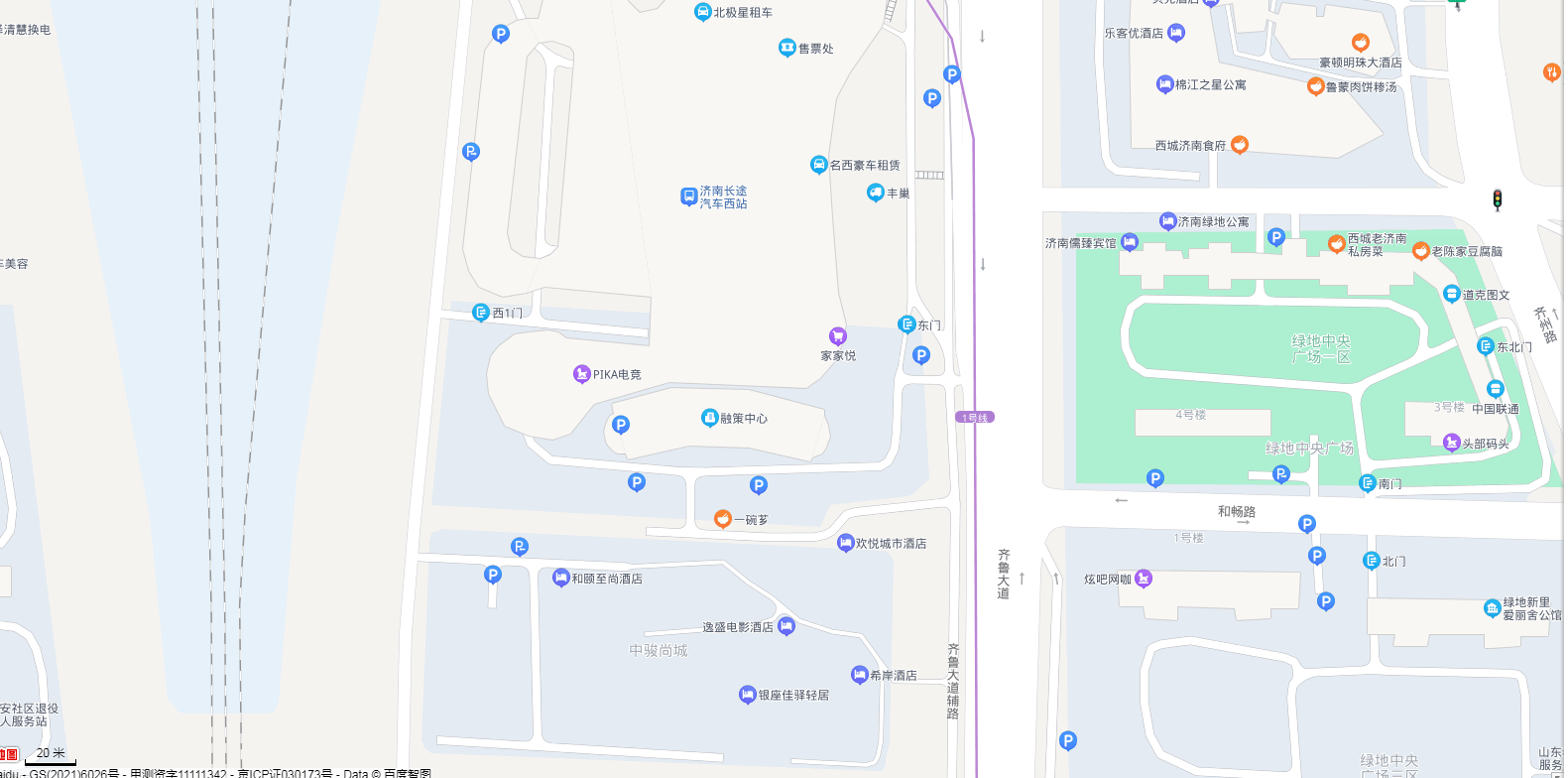Open the 道克图文 shop marker
This screenshot has height=778, width=1568.
click(1451, 294)
